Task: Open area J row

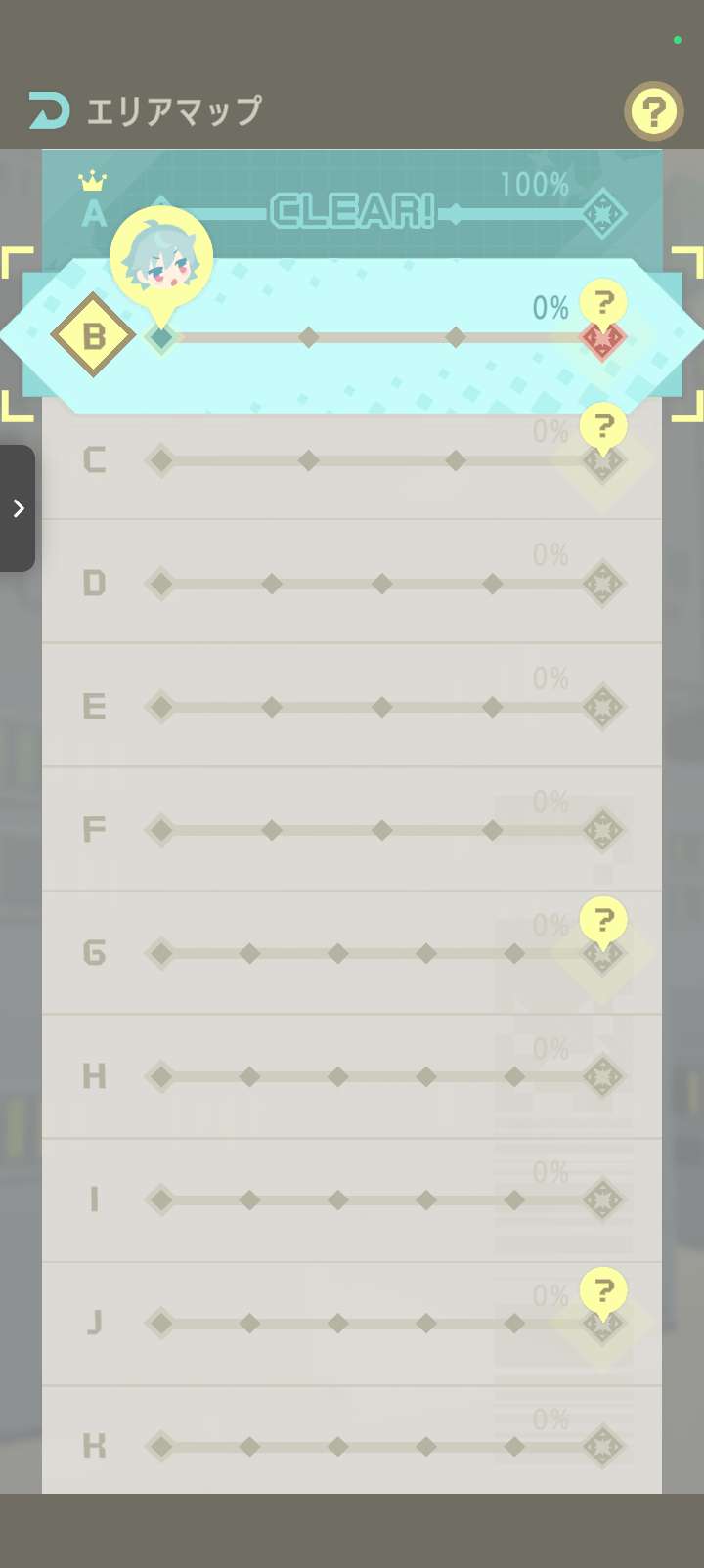Action: (352, 1323)
